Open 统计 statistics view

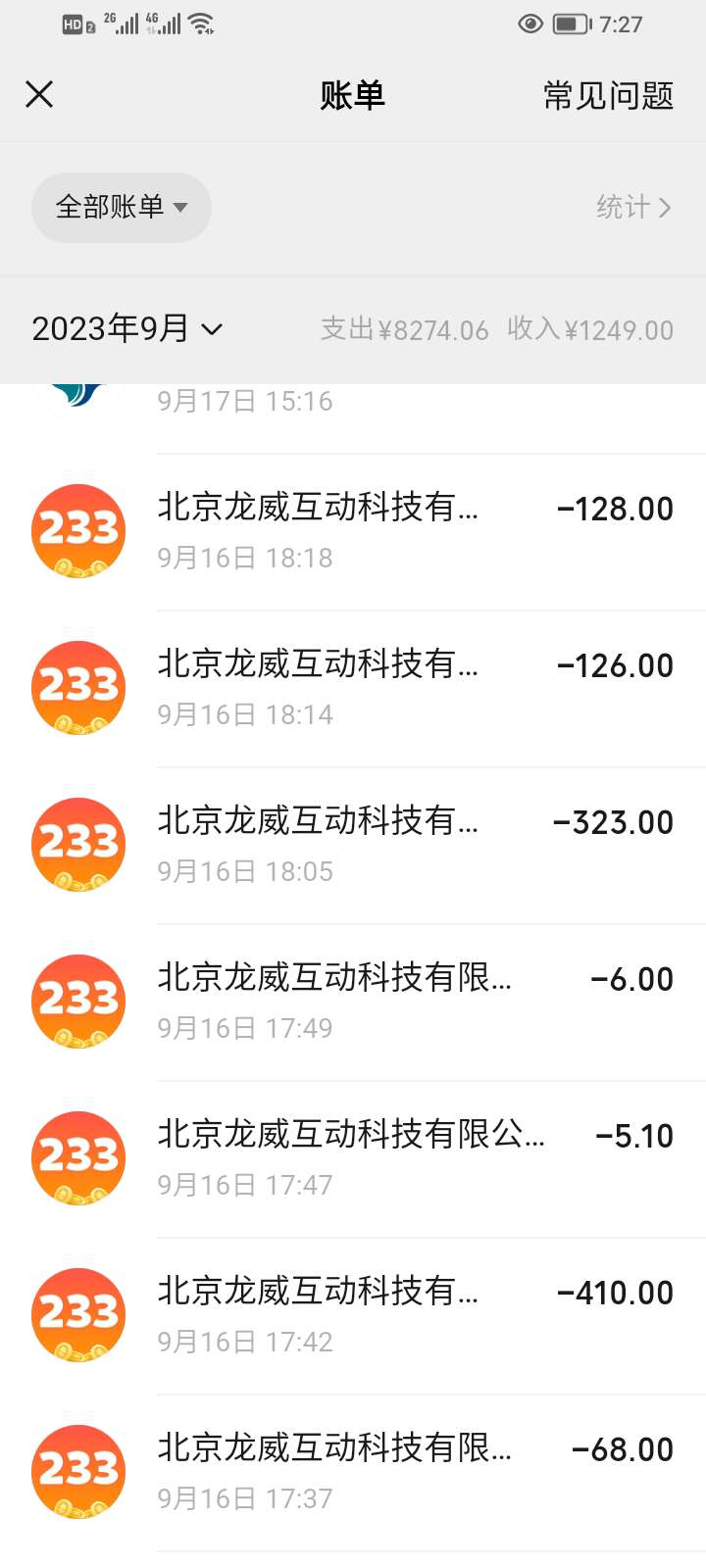click(633, 207)
